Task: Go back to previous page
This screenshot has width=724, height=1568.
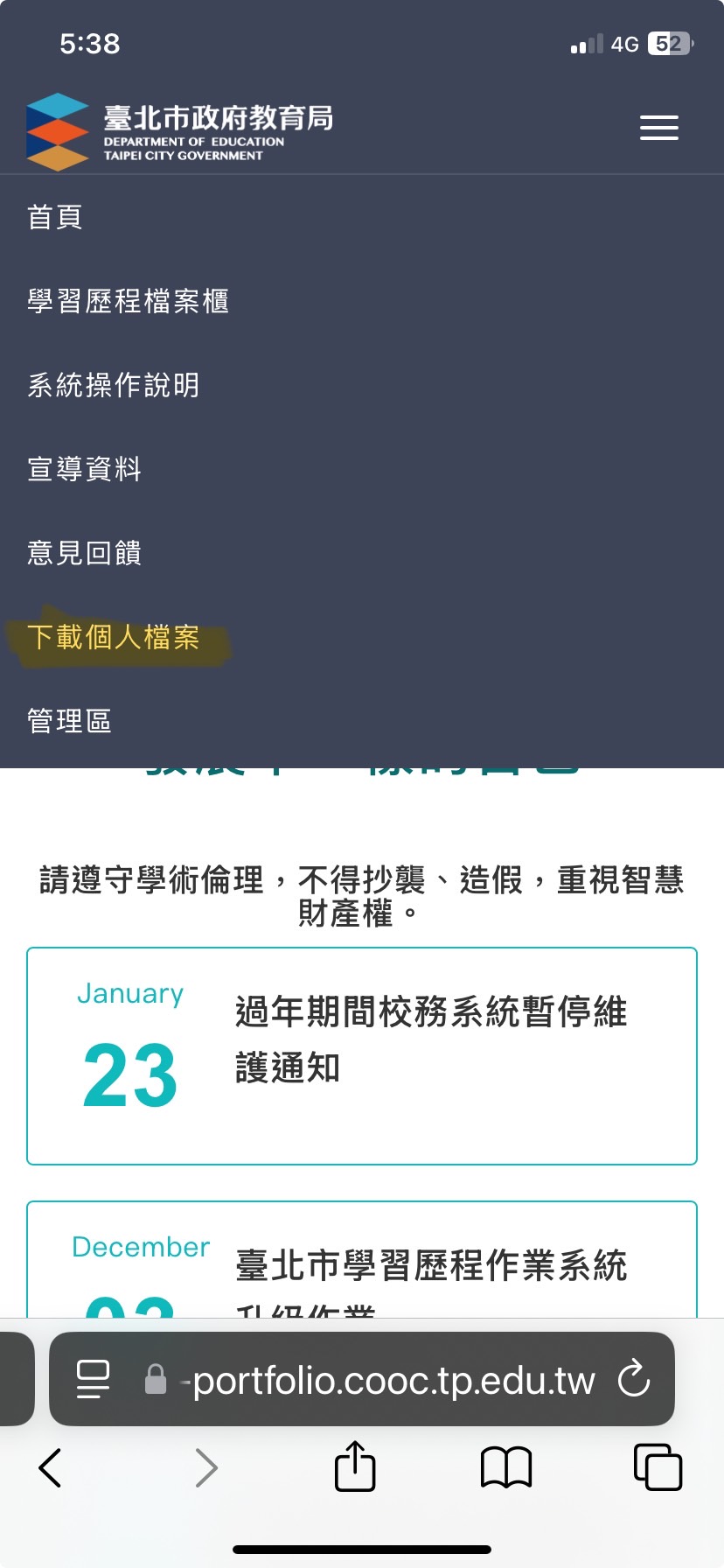Action: [x=51, y=1467]
